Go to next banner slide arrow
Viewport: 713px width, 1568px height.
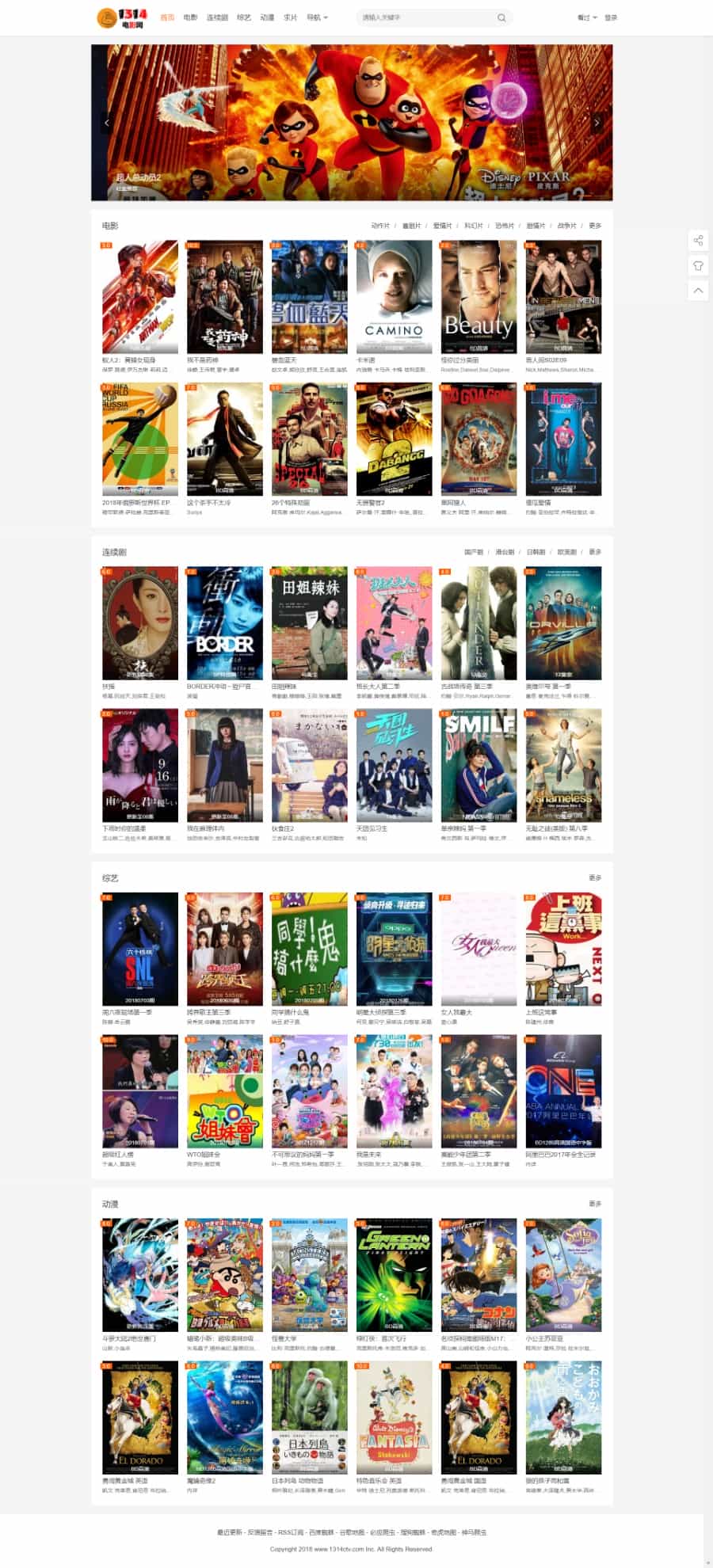click(597, 123)
